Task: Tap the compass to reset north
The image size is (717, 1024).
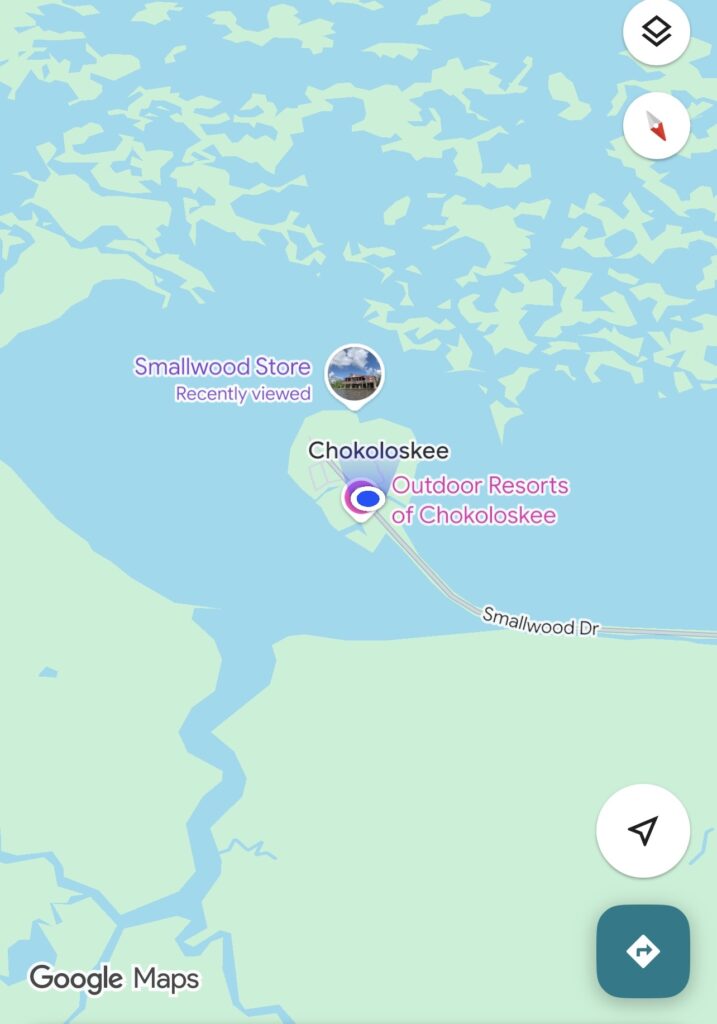Action: tap(656, 125)
